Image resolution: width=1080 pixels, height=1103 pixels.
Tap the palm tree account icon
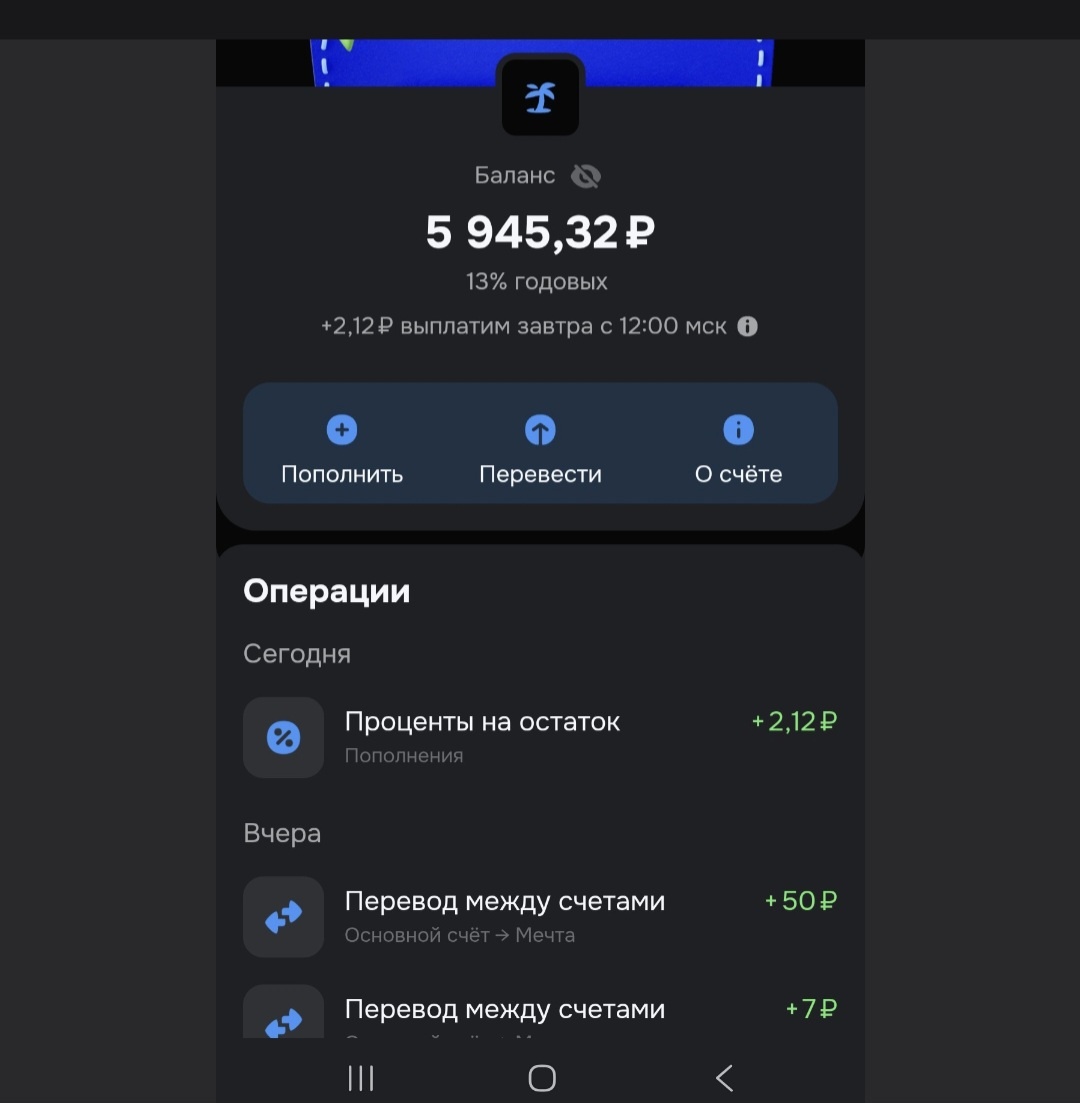click(x=540, y=95)
